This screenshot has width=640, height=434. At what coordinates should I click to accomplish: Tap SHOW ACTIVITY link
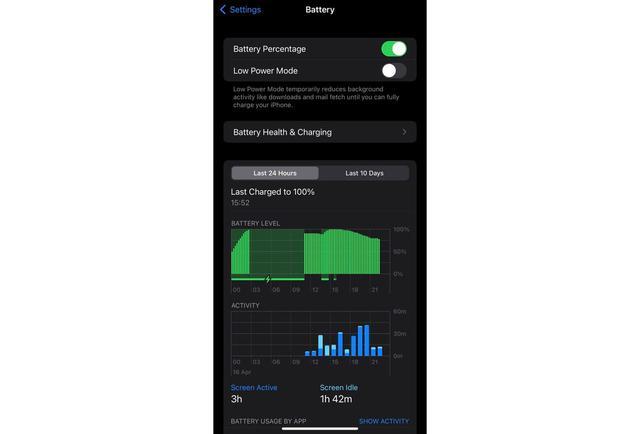point(383,422)
